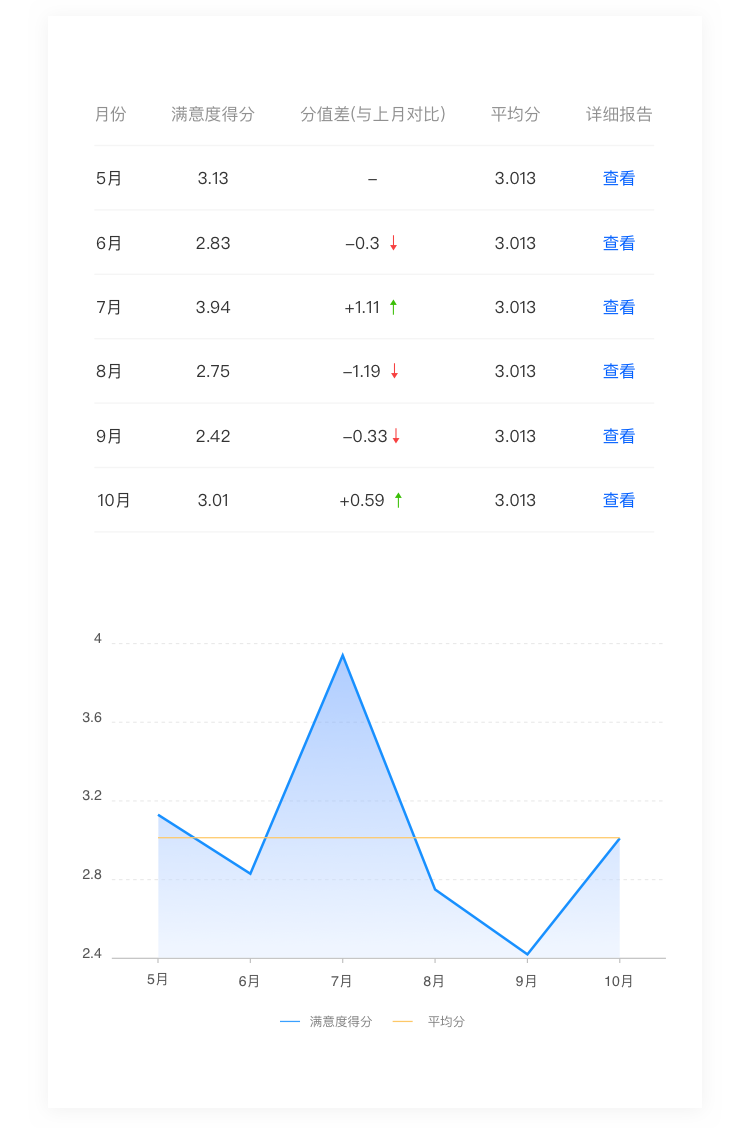The image size is (750, 1128).
Task: Open 6月 detailed report link
Action: (x=618, y=243)
